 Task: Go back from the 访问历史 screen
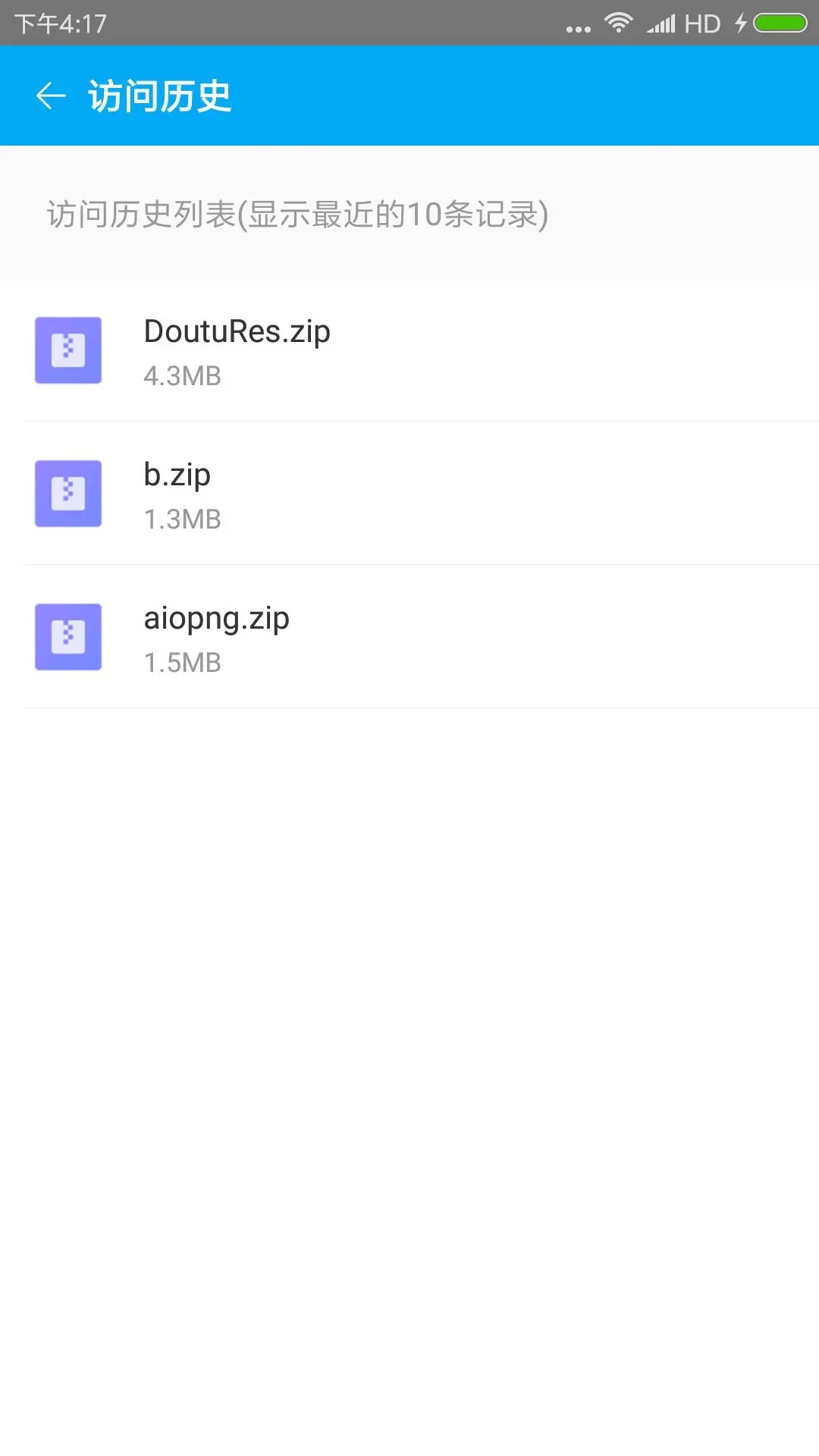(51, 96)
